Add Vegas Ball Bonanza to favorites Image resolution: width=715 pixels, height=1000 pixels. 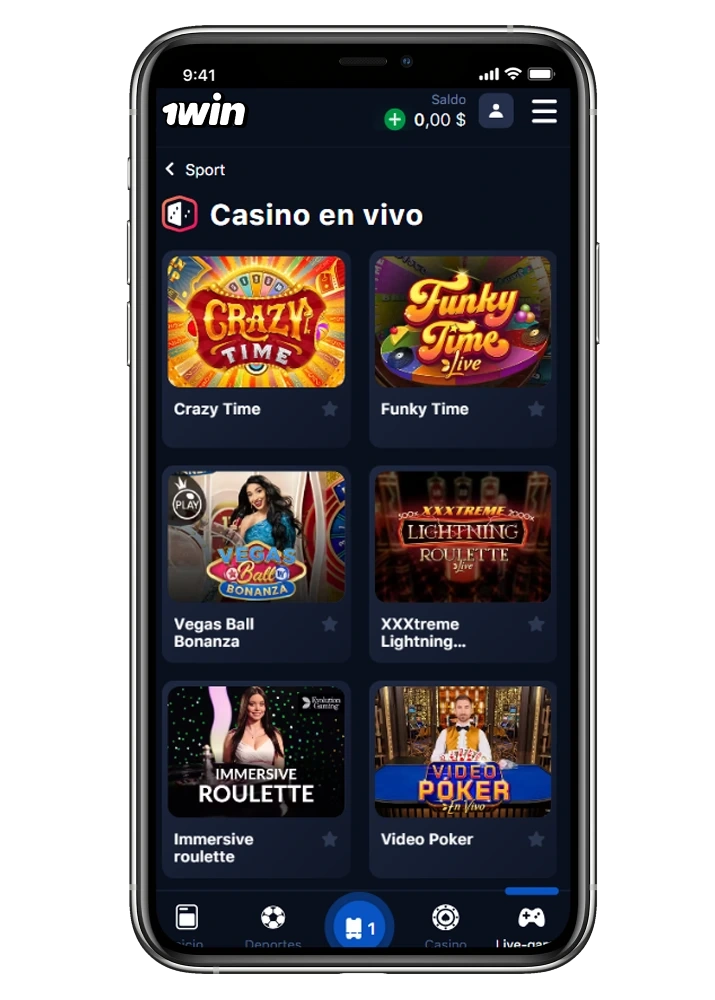click(x=330, y=624)
